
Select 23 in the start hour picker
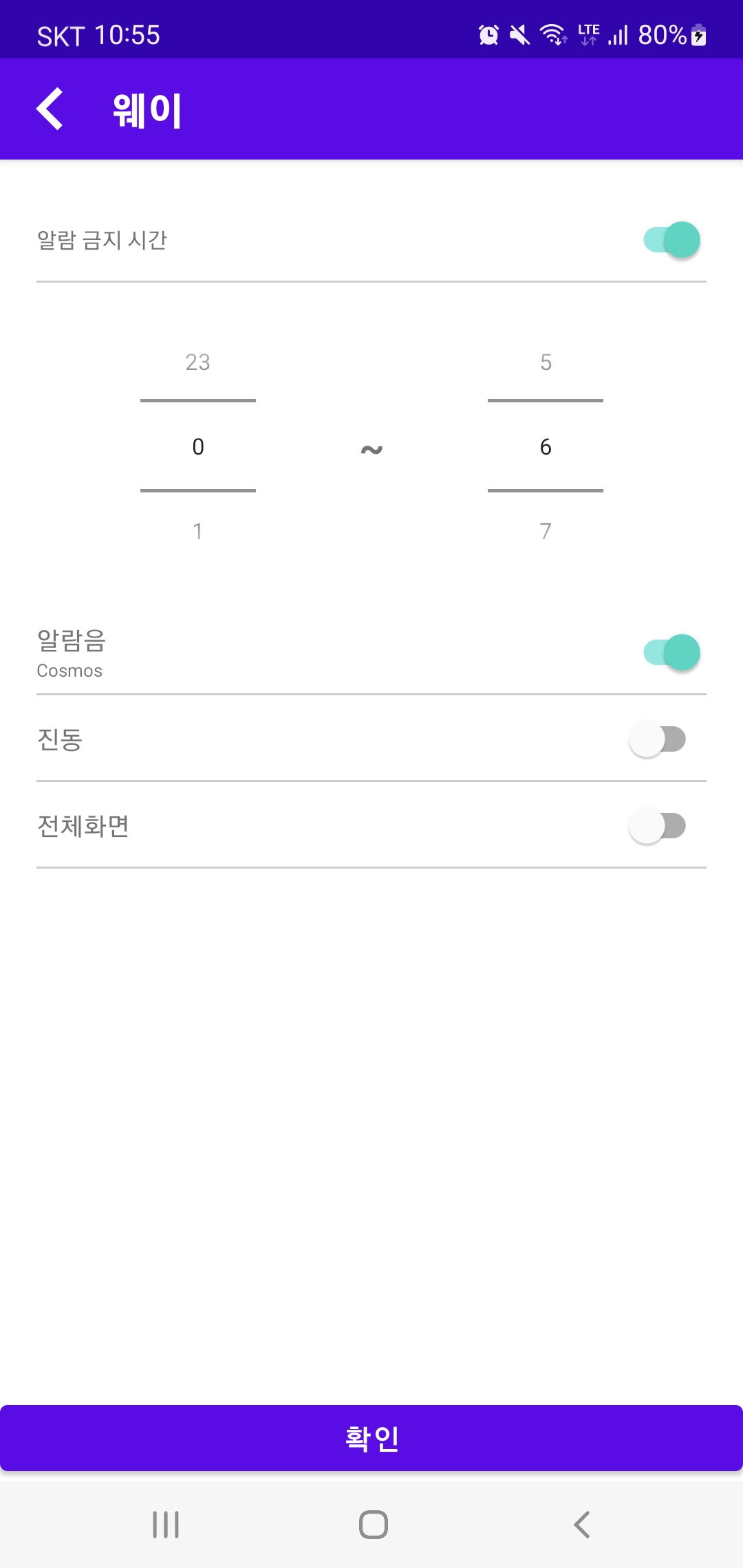click(198, 362)
